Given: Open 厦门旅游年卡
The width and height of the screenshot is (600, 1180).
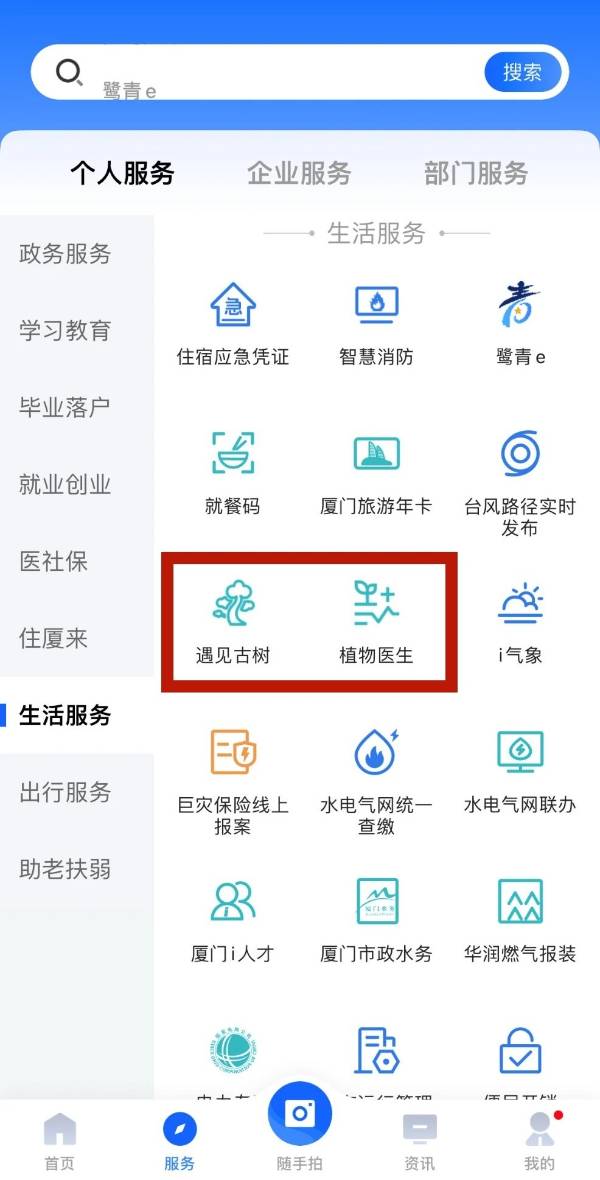Looking at the screenshot, I should pyautogui.click(x=376, y=470).
